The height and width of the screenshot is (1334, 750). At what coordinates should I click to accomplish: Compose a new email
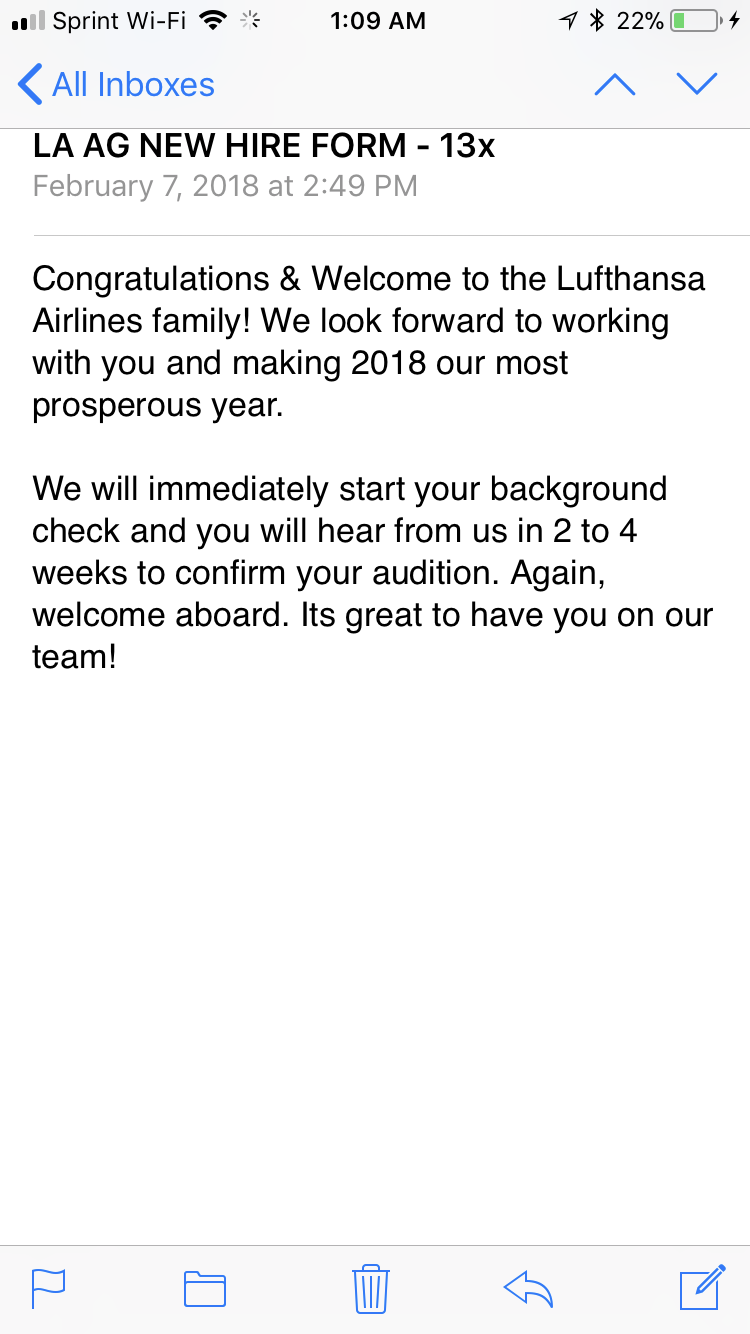pyautogui.click(x=702, y=1287)
